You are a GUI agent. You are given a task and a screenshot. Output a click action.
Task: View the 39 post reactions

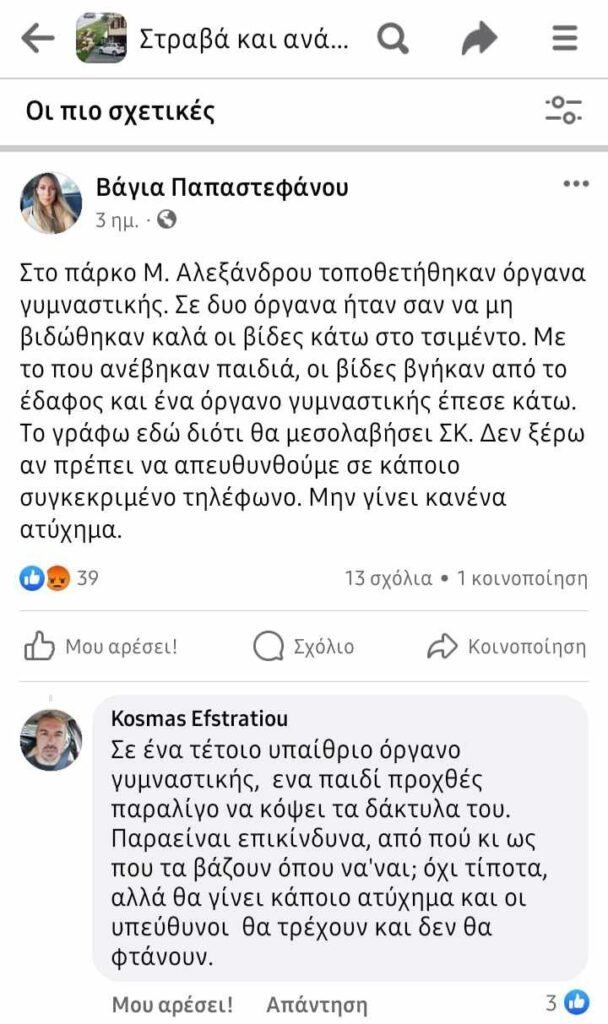pyautogui.click(x=60, y=578)
